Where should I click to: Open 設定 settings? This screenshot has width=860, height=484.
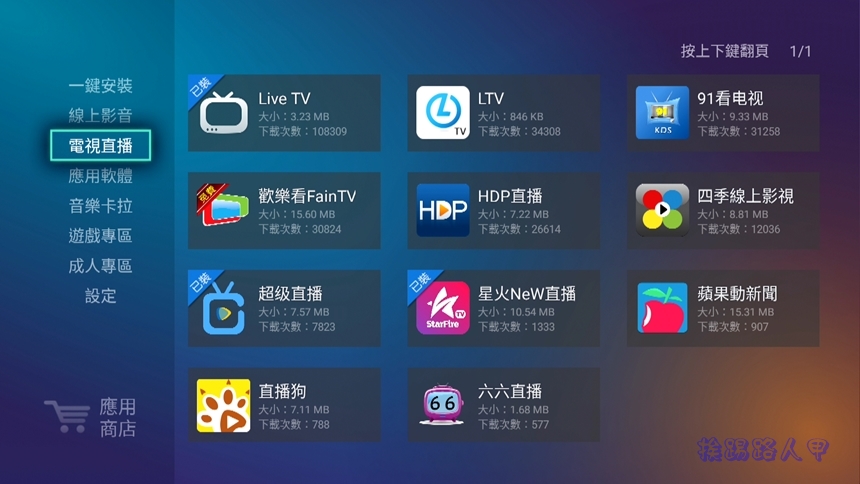(100, 296)
